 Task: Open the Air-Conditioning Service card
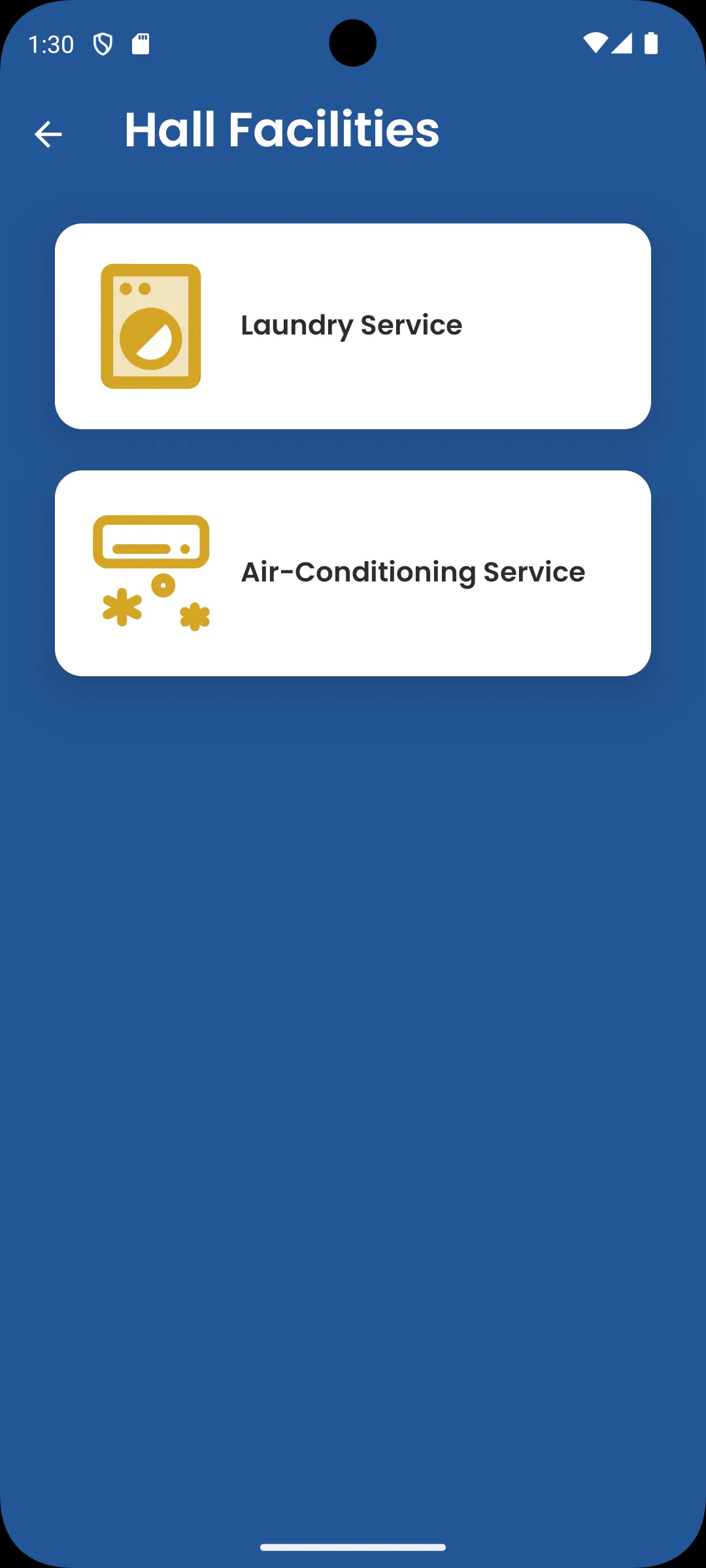tap(353, 573)
